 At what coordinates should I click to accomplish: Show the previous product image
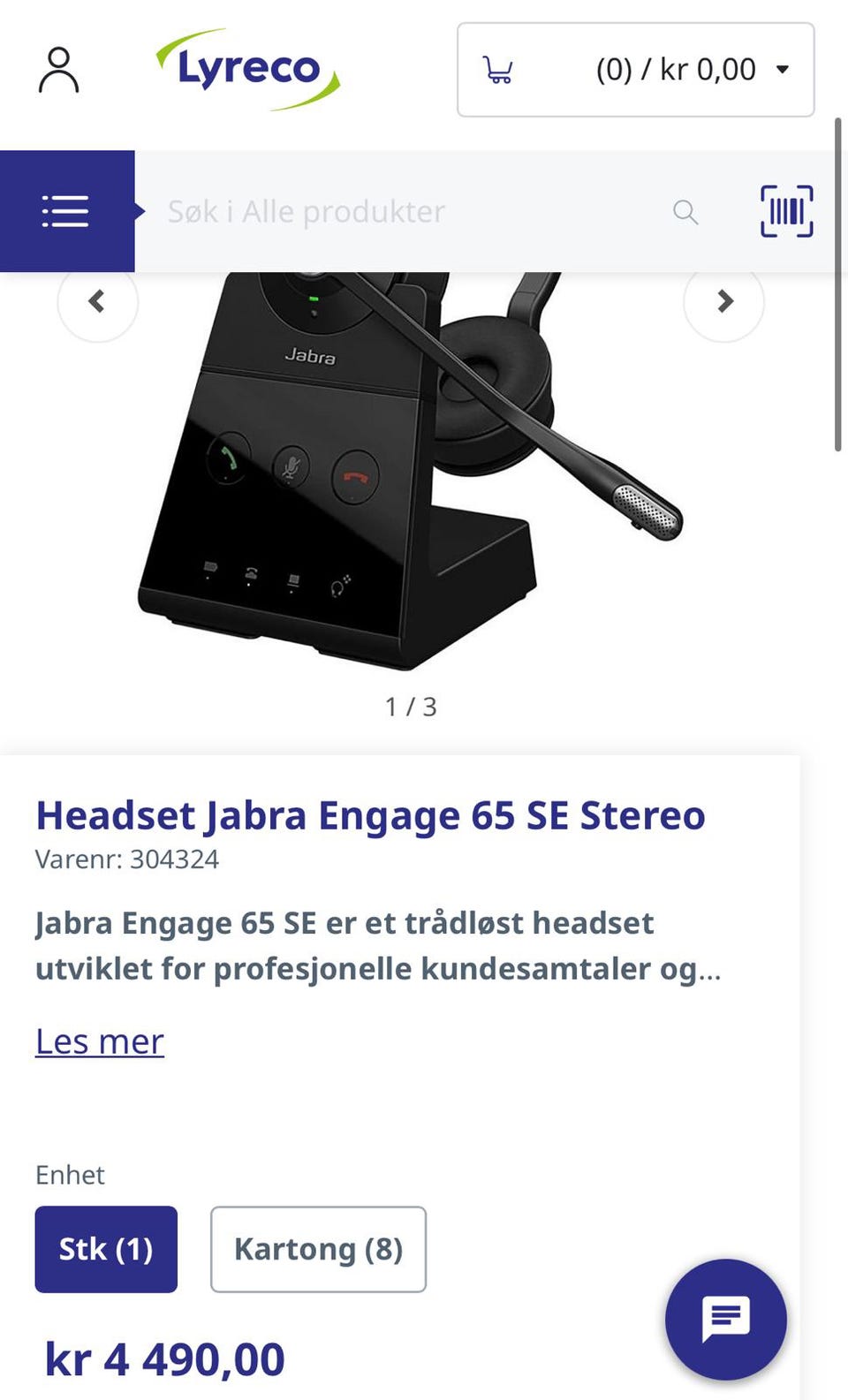[97, 301]
